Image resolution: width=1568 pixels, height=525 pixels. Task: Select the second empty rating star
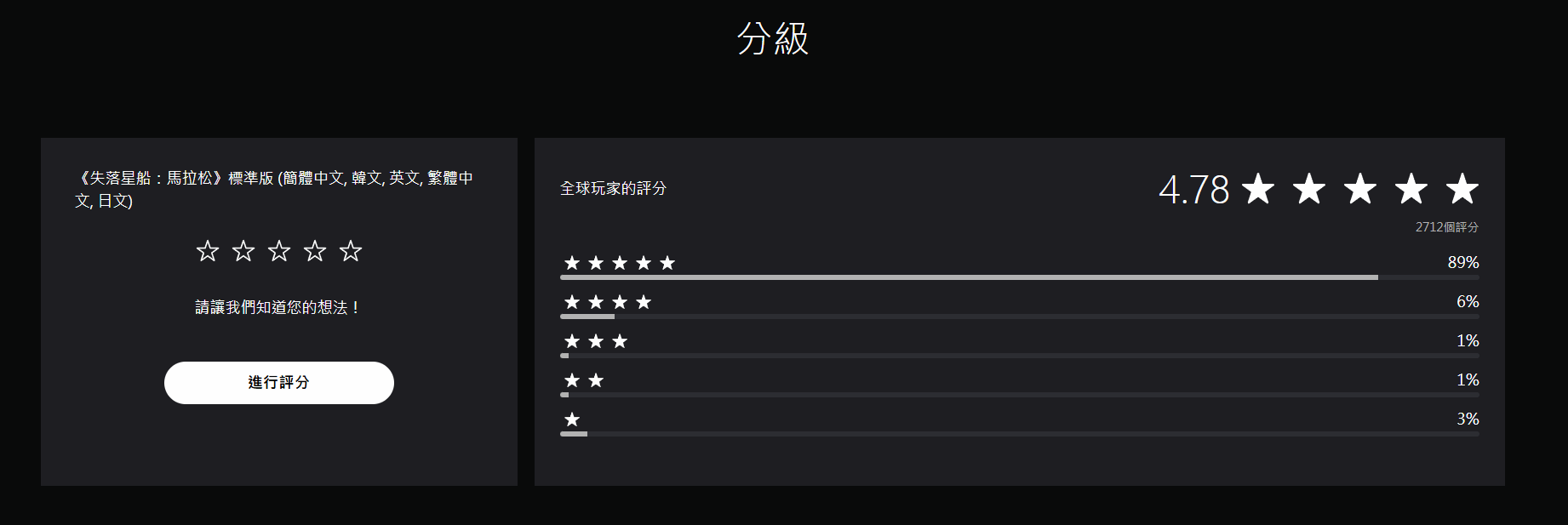pyautogui.click(x=243, y=251)
